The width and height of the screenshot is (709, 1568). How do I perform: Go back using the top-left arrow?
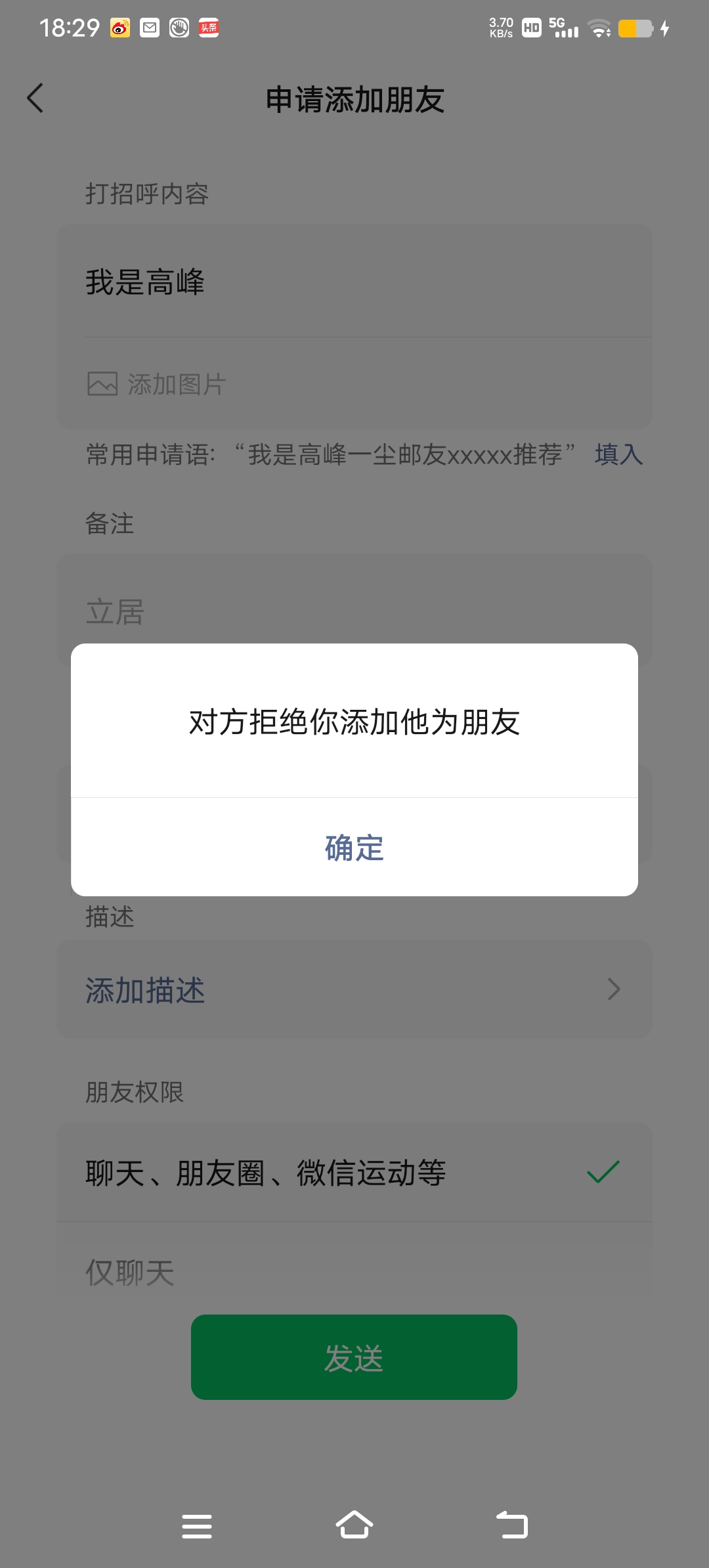click(x=35, y=98)
